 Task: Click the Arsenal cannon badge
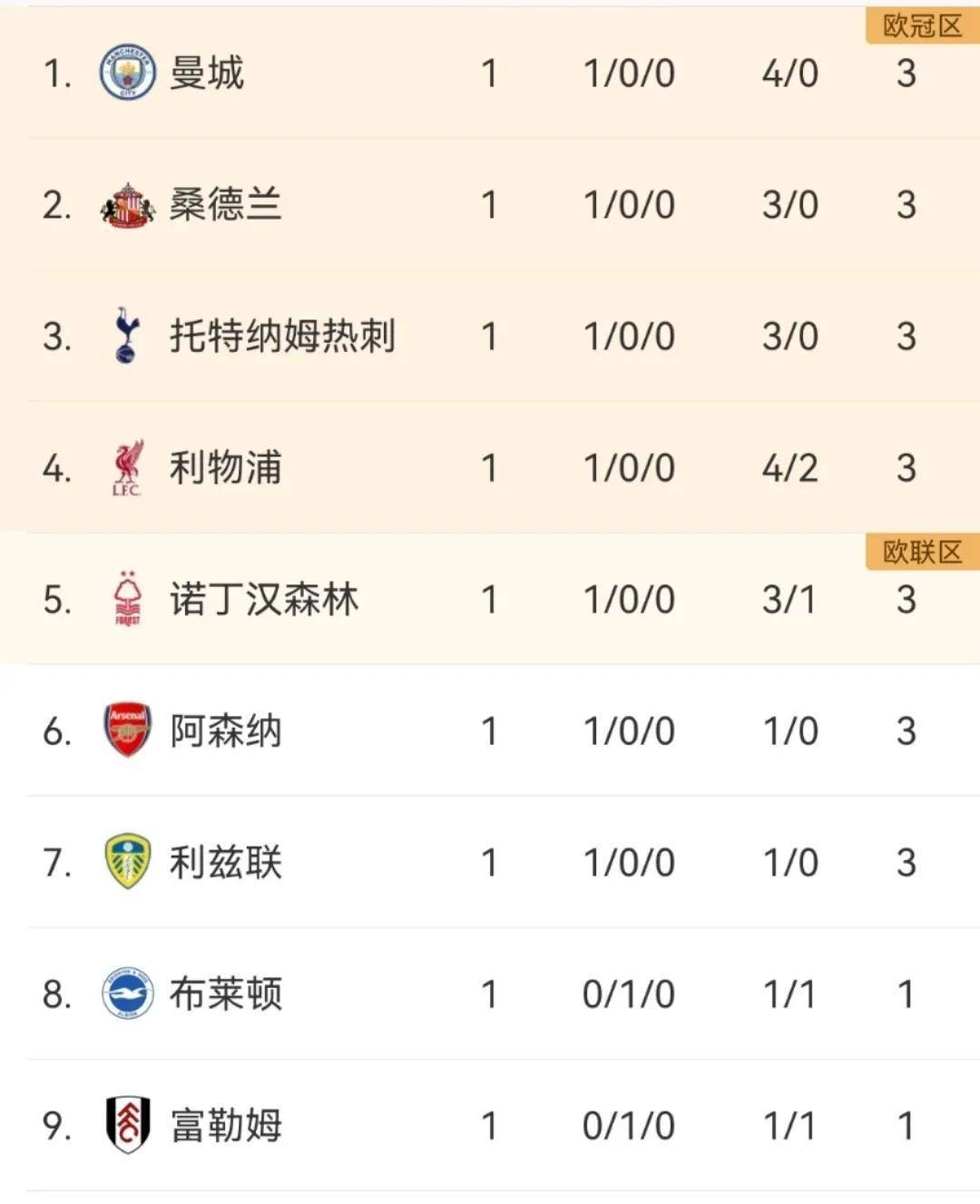[128, 729]
